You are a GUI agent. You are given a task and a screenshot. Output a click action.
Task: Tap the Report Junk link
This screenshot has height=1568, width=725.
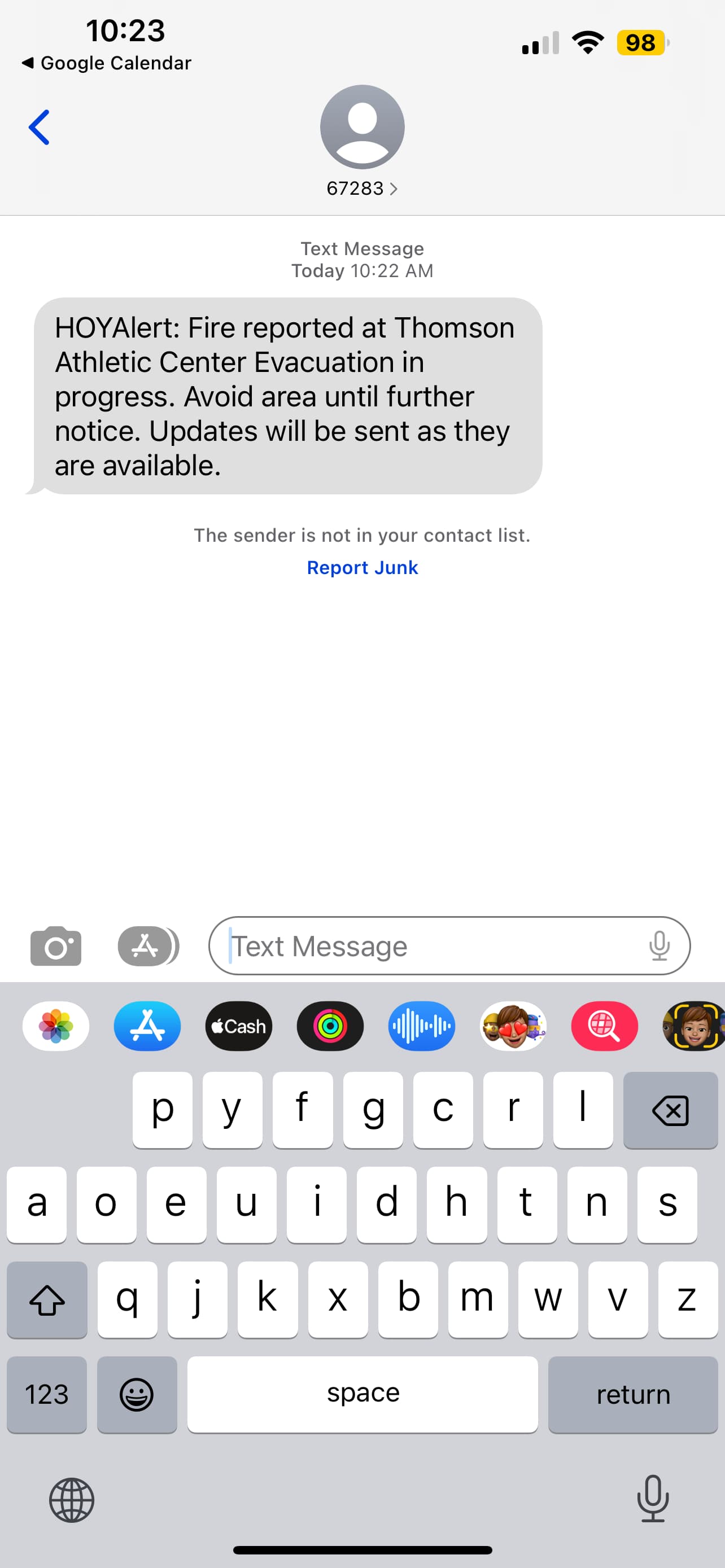362,567
